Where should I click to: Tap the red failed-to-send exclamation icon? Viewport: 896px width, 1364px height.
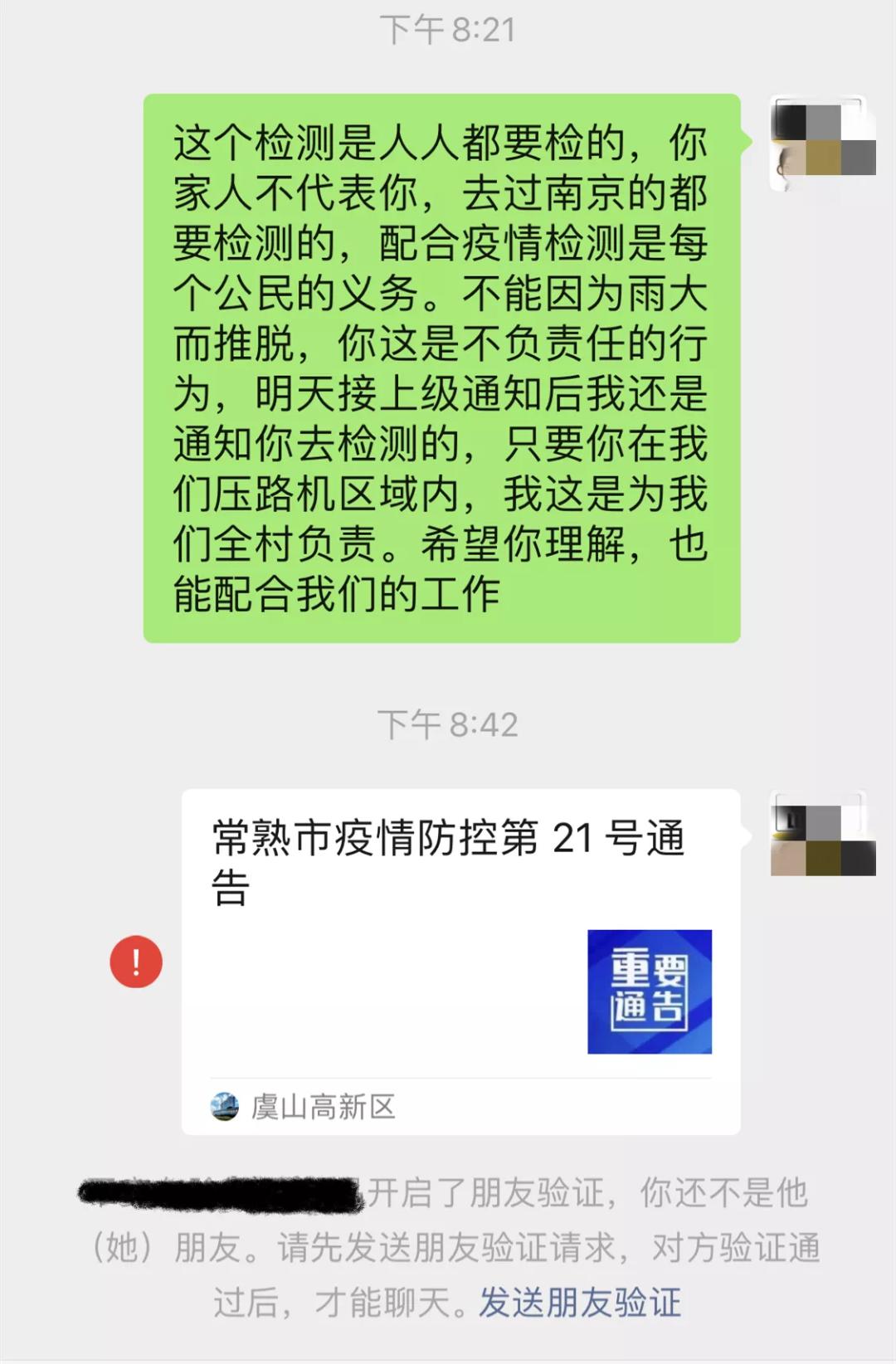coord(136,962)
